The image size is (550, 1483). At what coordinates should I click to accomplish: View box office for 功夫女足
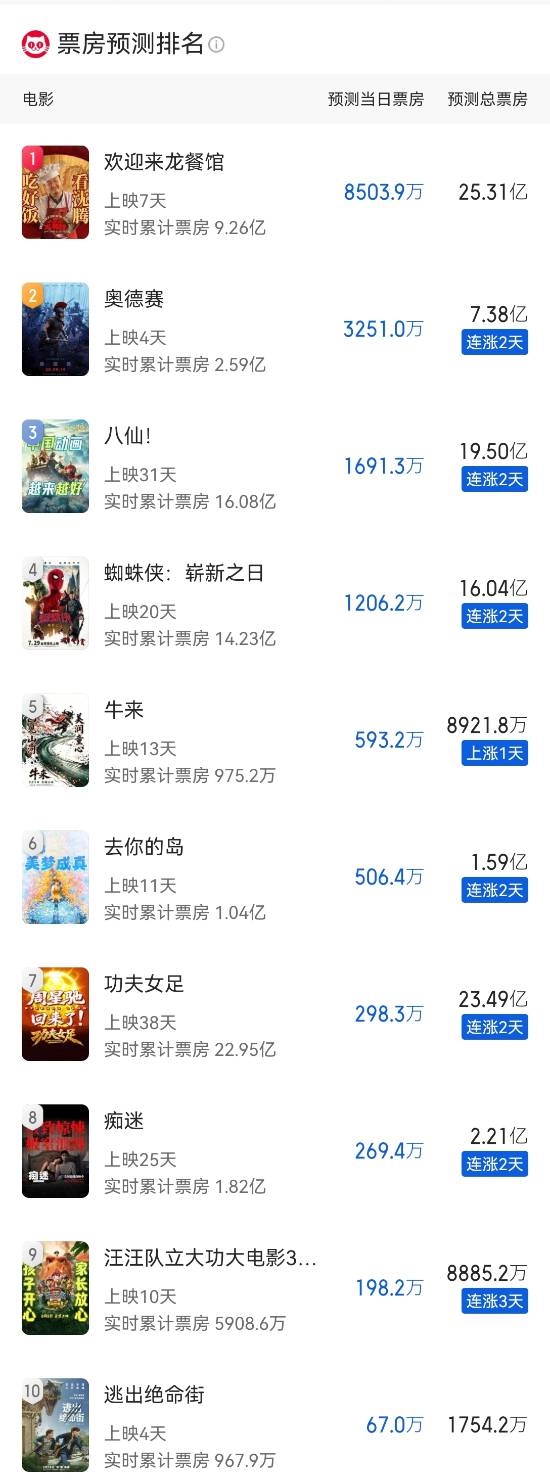pyautogui.click(x=275, y=1014)
